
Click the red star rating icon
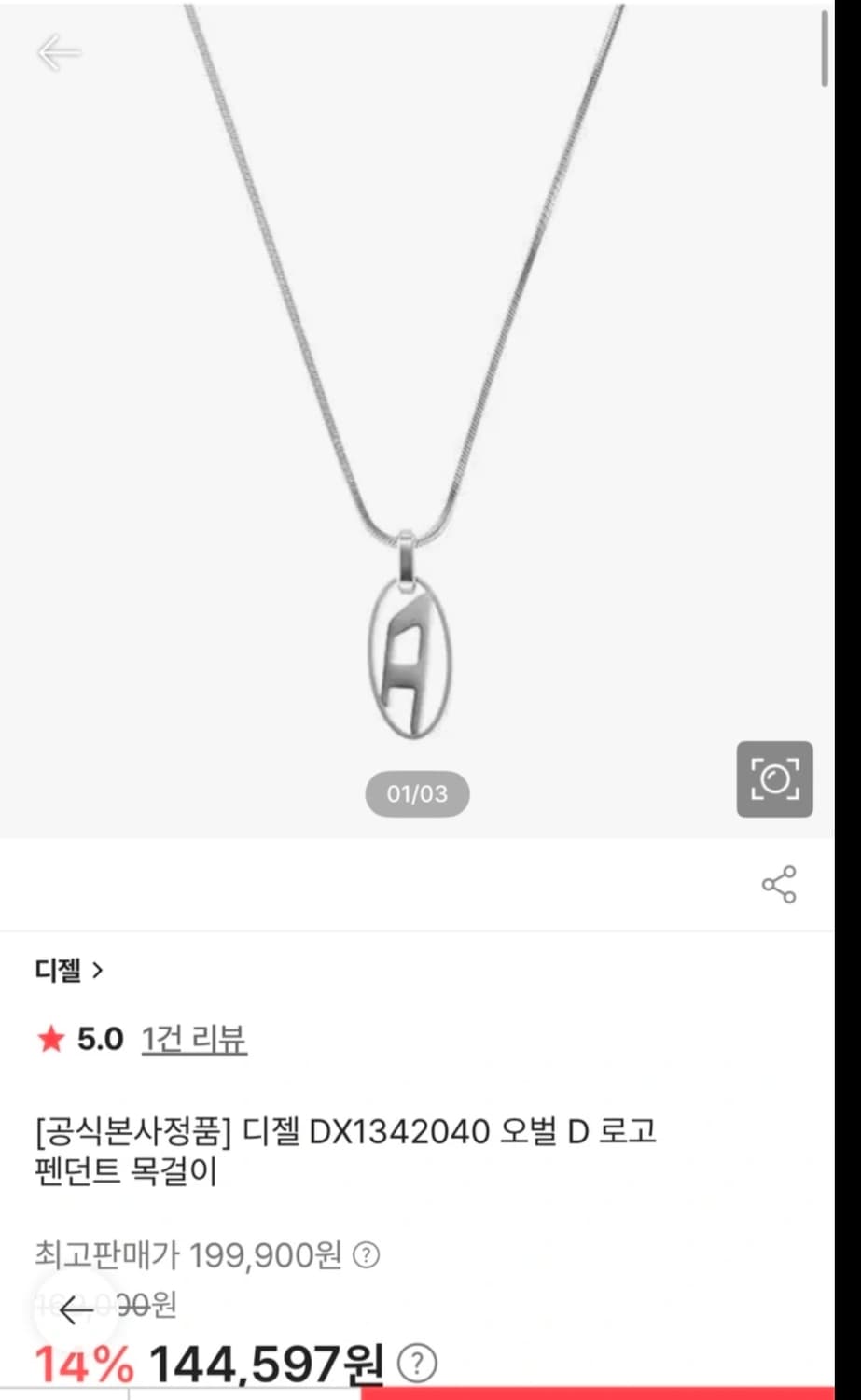(x=49, y=1040)
